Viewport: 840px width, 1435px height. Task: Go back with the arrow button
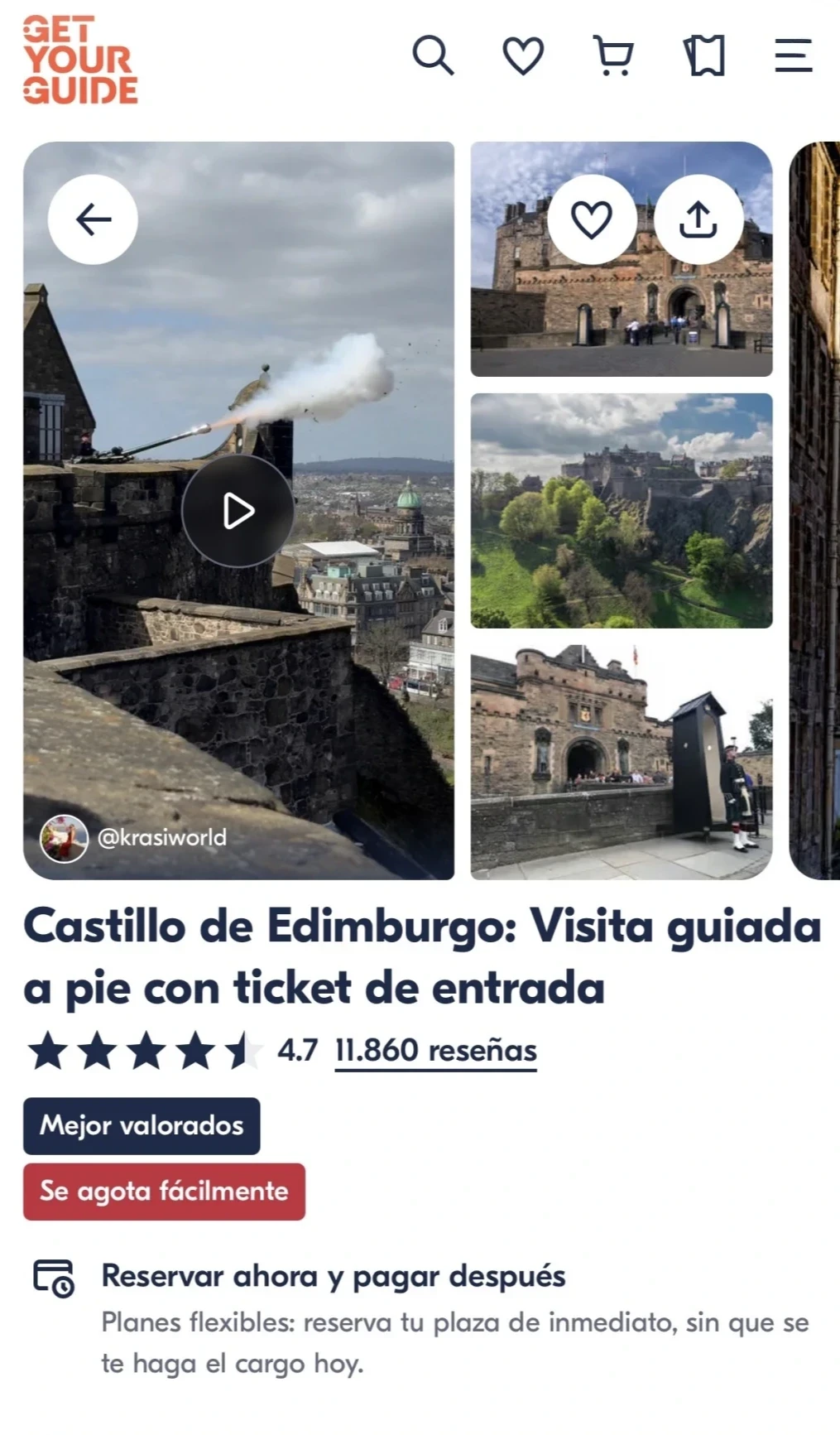tap(93, 219)
